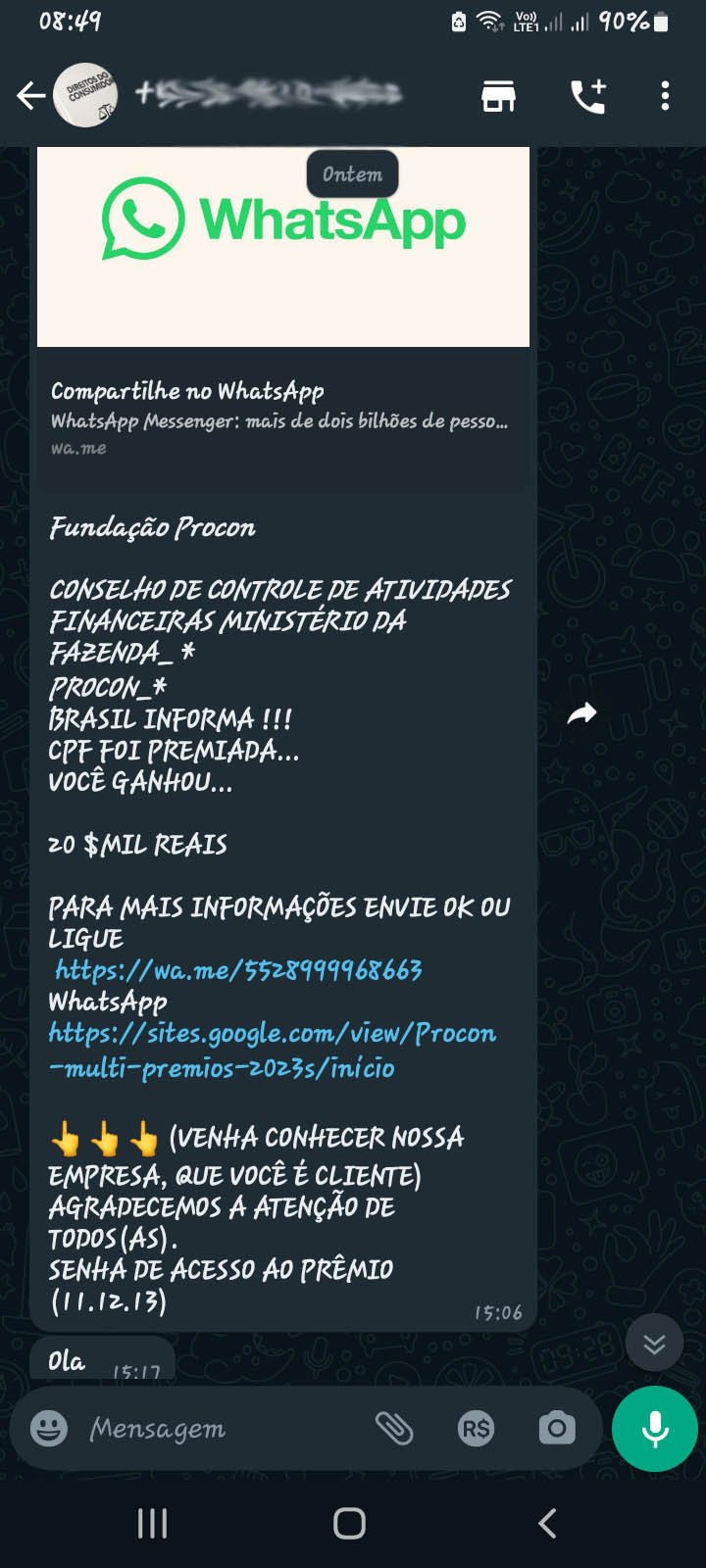Open the sites.google.com Procon link
Viewport: 706px width, 1568px height.
(272, 1050)
